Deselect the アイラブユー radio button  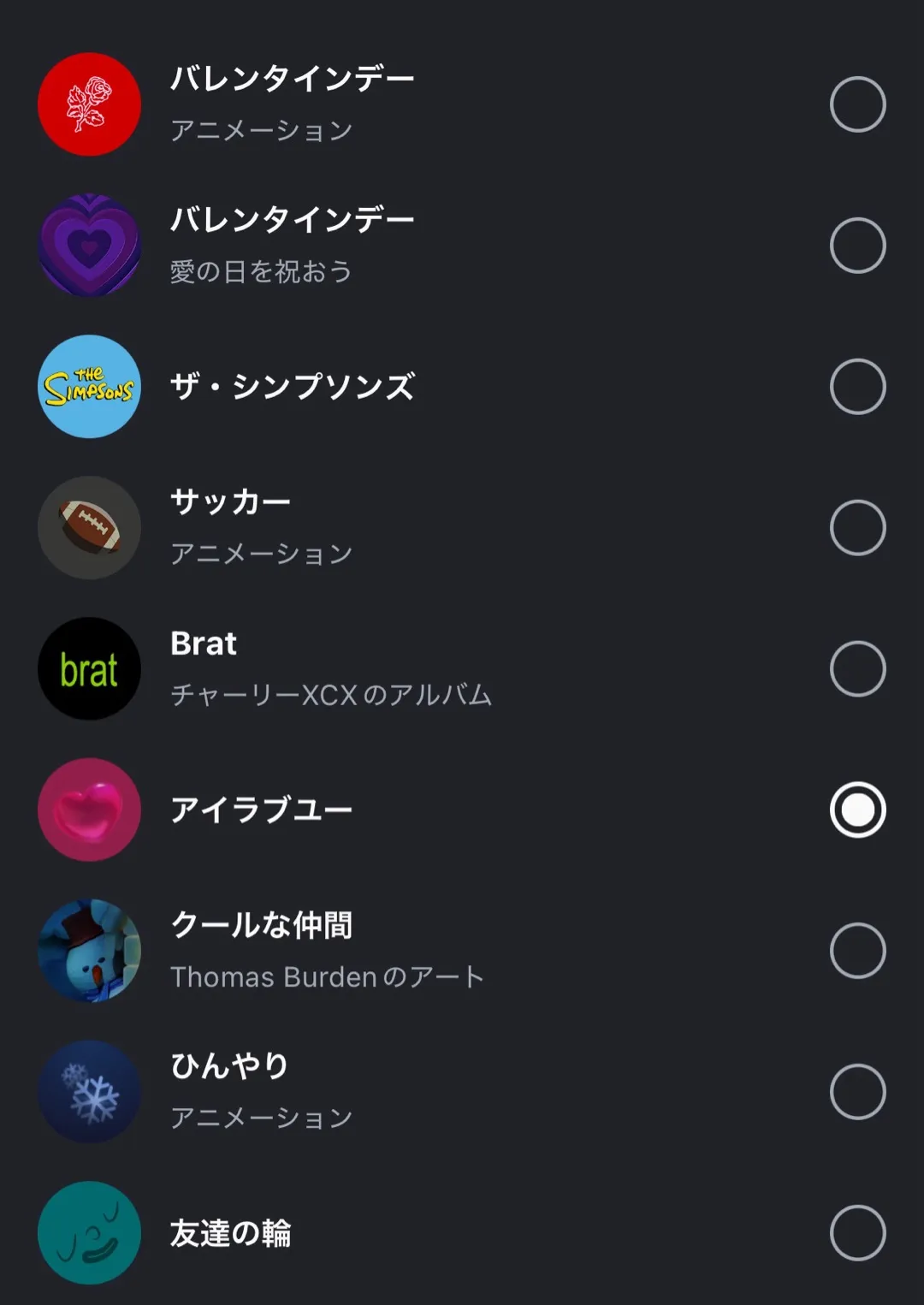coord(859,809)
